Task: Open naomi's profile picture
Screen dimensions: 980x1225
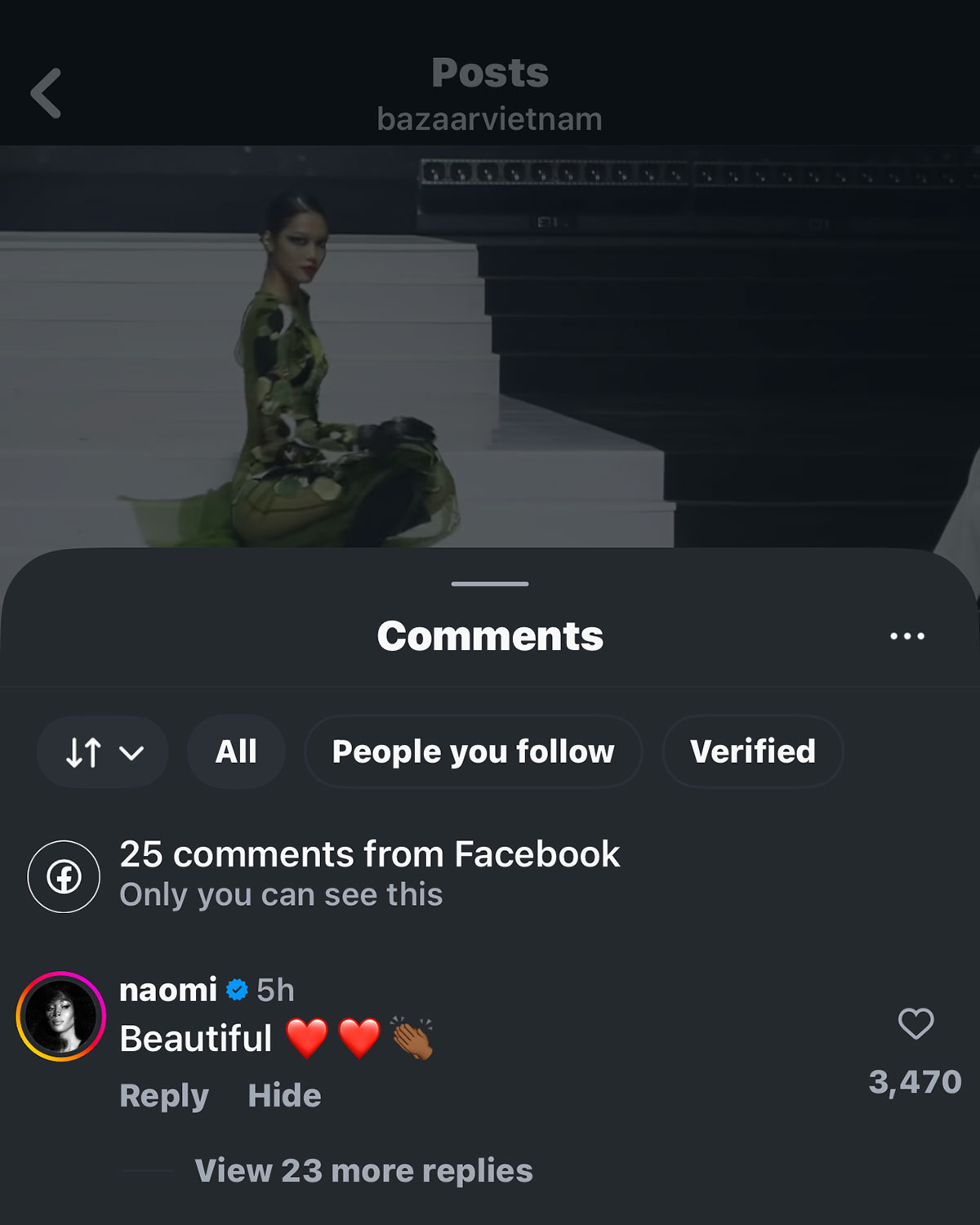Action: point(61,1017)
